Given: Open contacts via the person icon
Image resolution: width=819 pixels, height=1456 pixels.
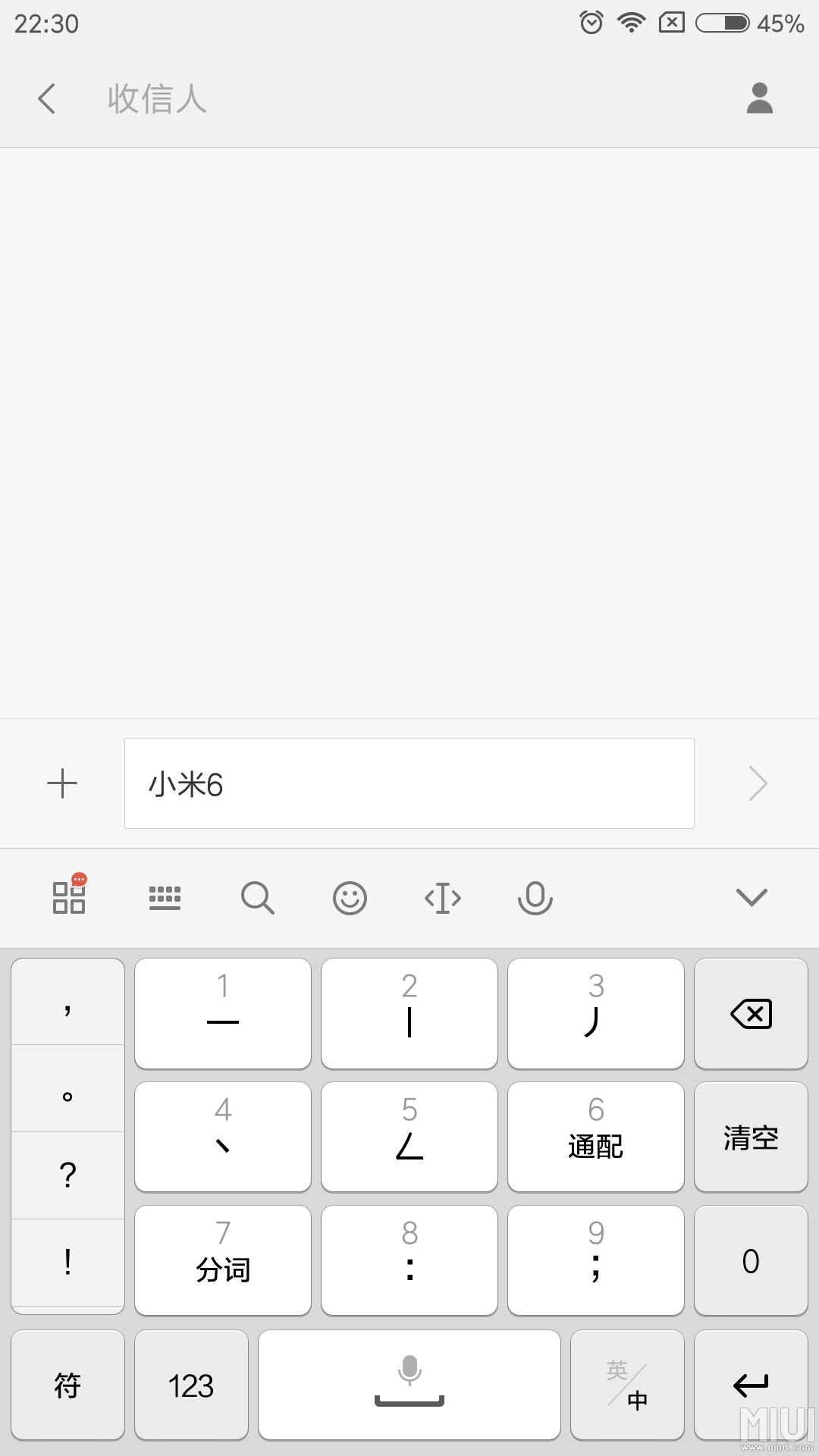Looking at the screenshot, I should click(759, 98).
